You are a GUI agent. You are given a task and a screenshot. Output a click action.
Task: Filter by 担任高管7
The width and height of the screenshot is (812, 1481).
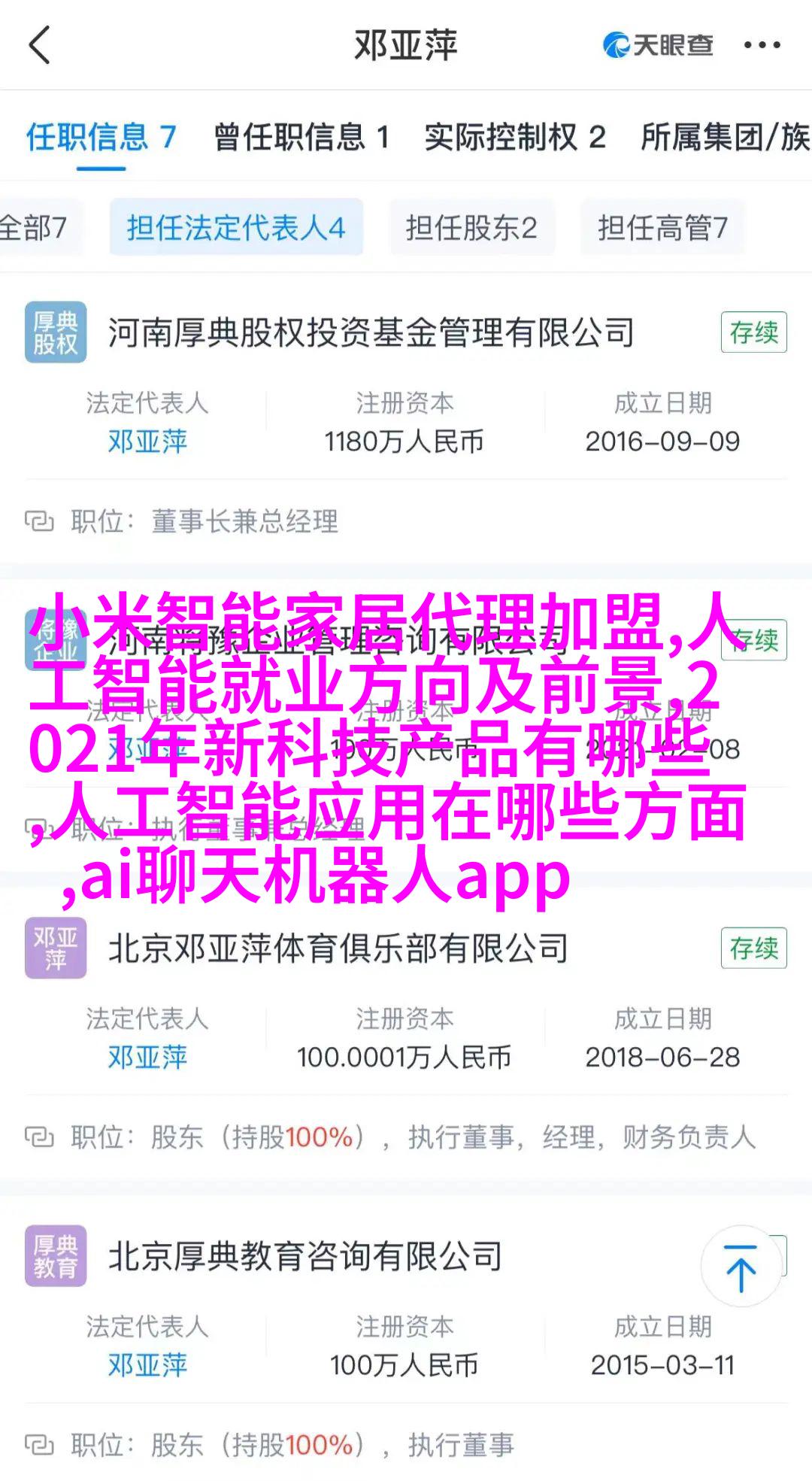[662, 227]
